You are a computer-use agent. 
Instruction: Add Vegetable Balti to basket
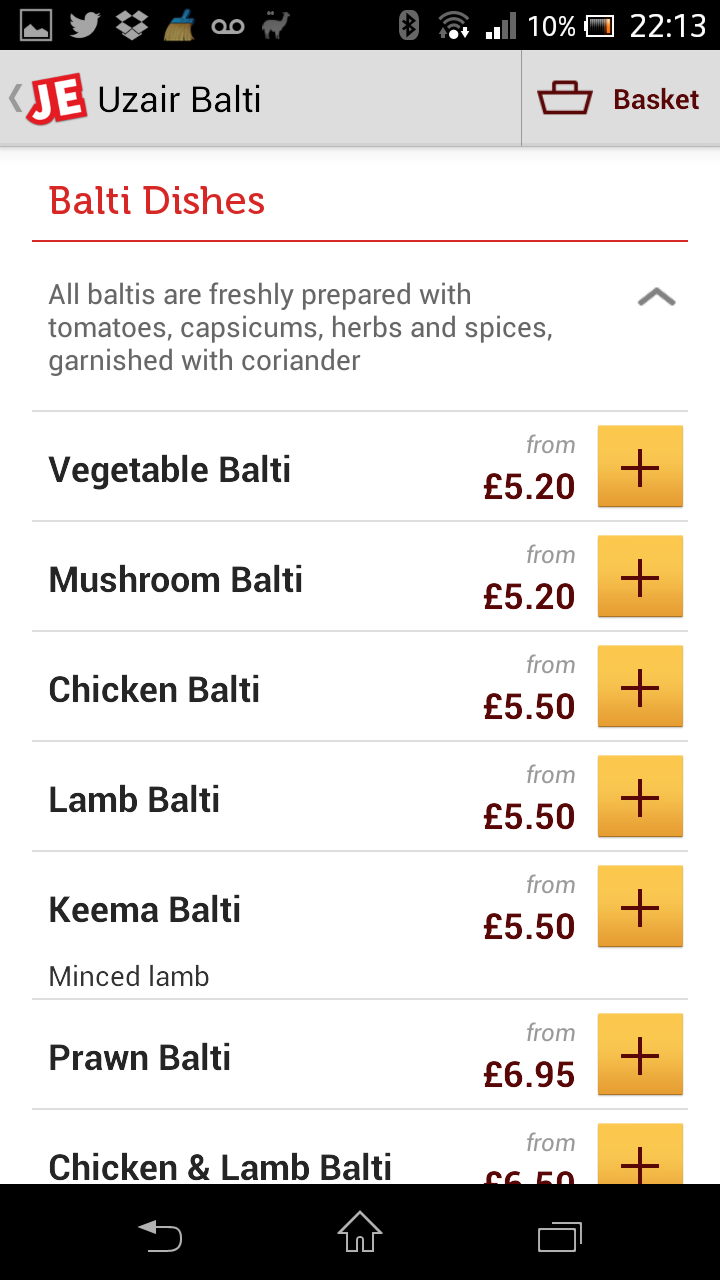coord(640,467)
